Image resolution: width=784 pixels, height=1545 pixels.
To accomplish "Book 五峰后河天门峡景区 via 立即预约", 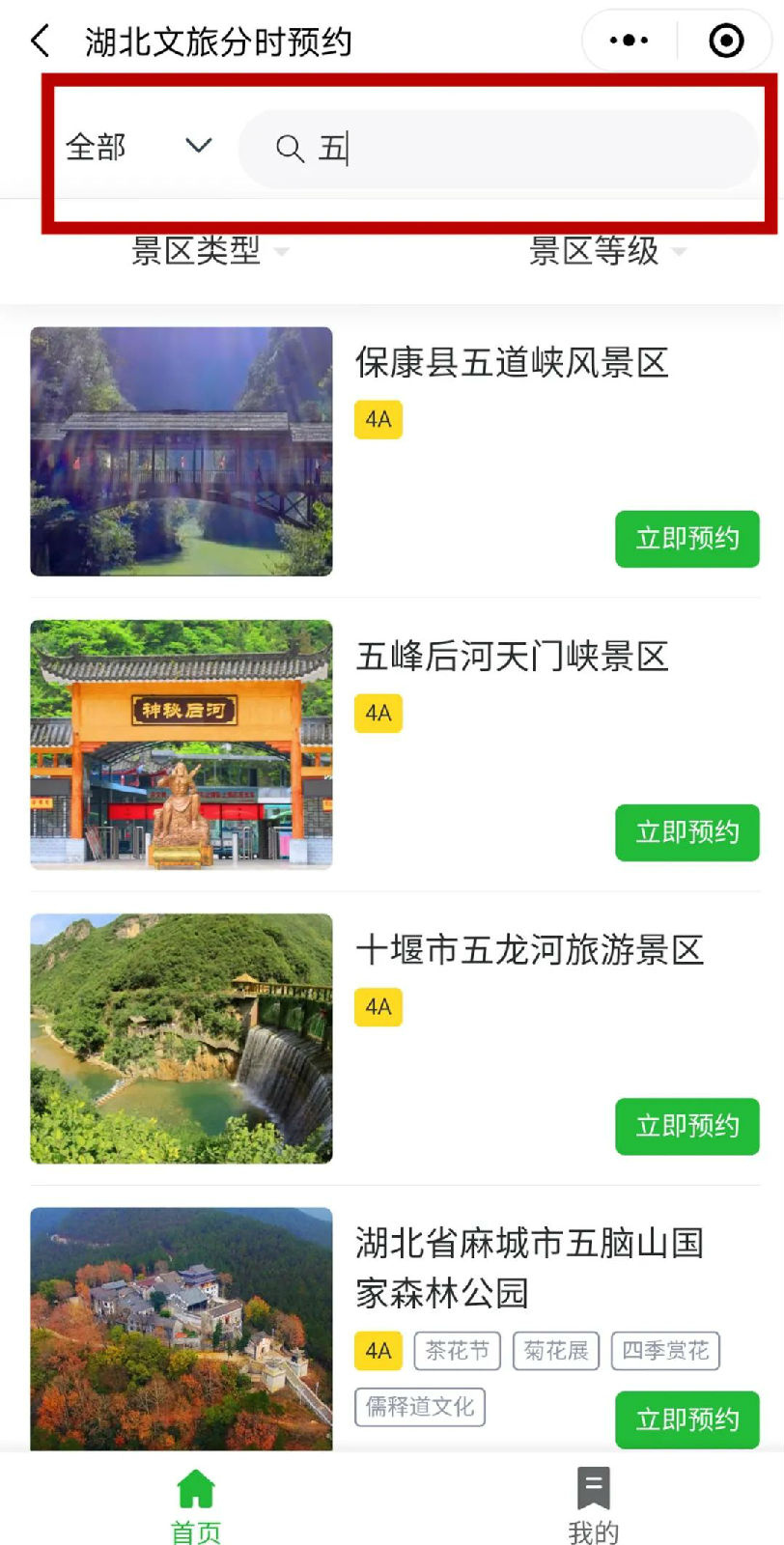I will pos(686,832).
